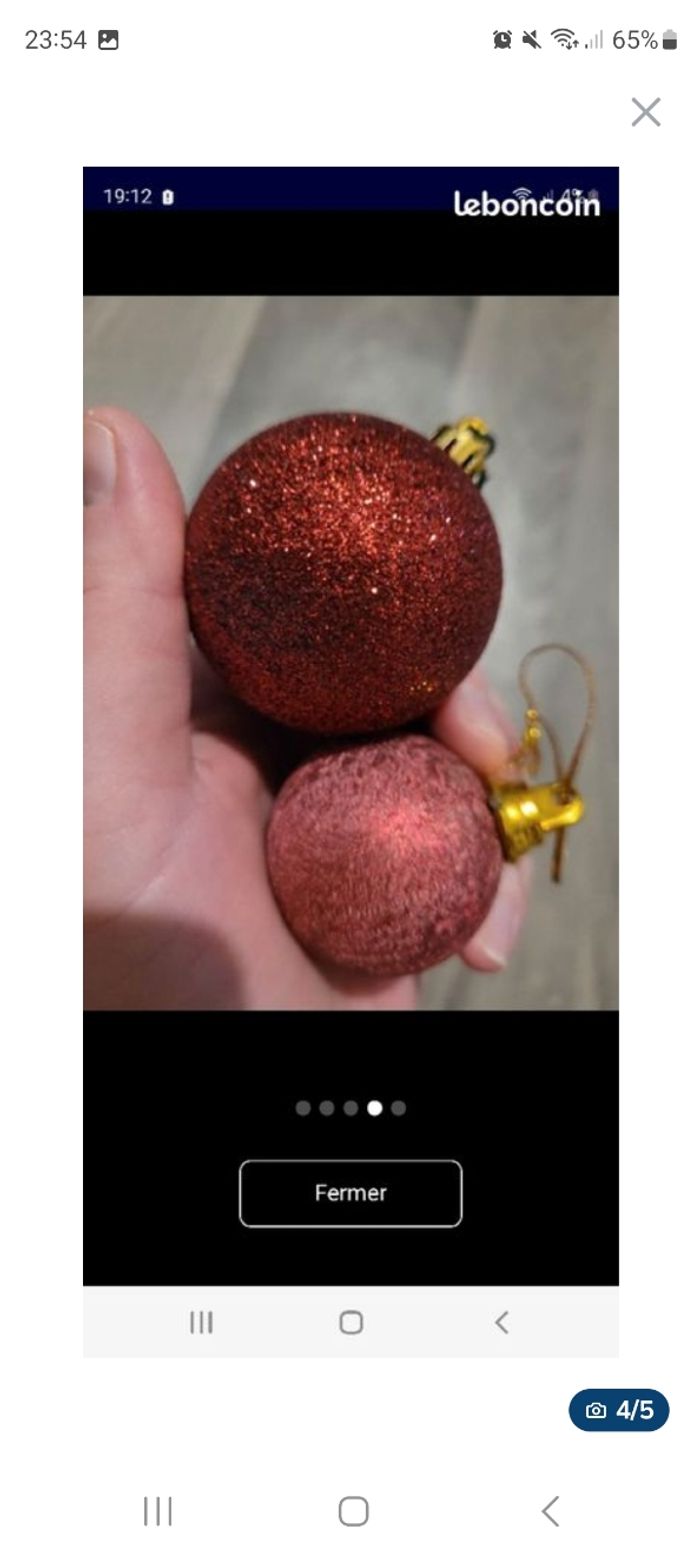Go back with system navigation
The width and height of the screenshot is (700, 1556).
click(x=549, y=1511)
